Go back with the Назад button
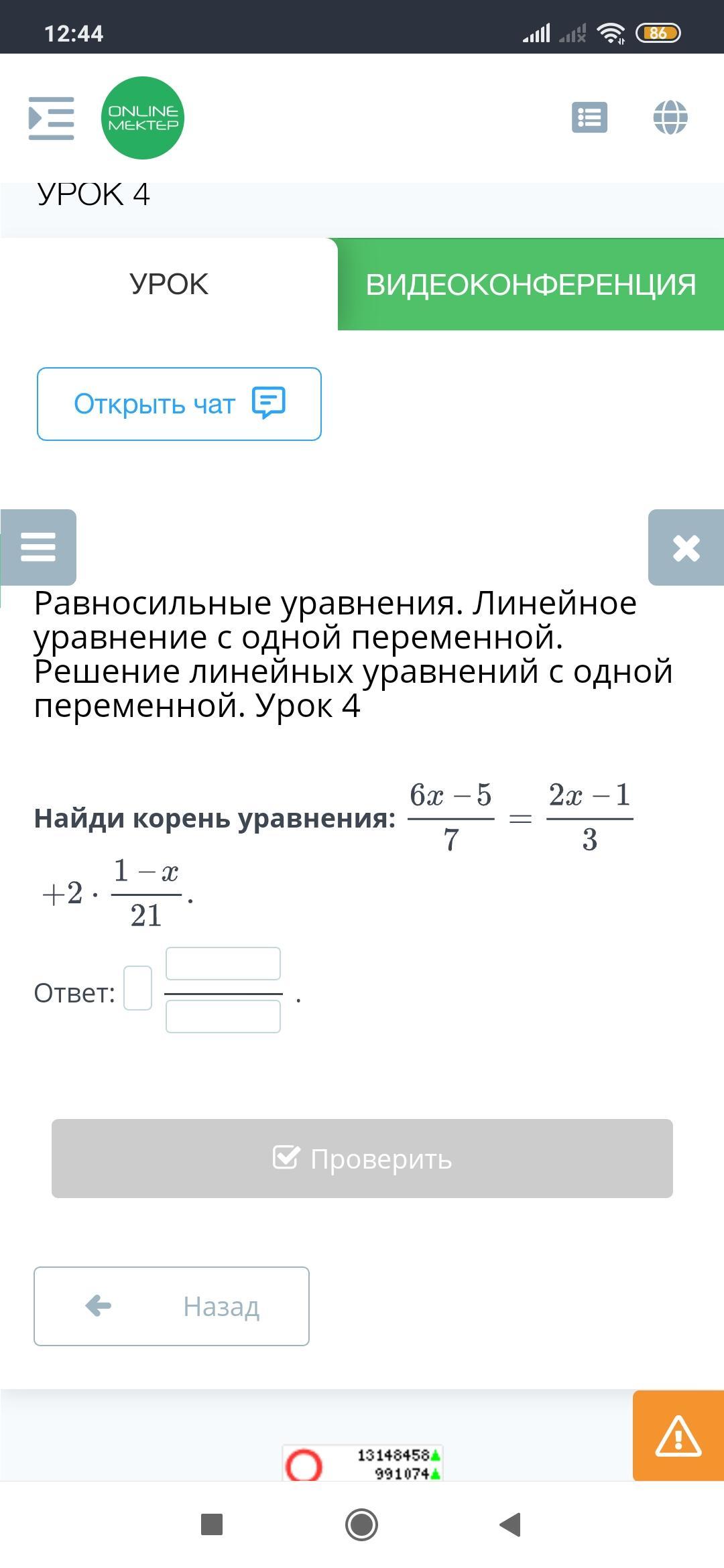 tap(172, 1306)
